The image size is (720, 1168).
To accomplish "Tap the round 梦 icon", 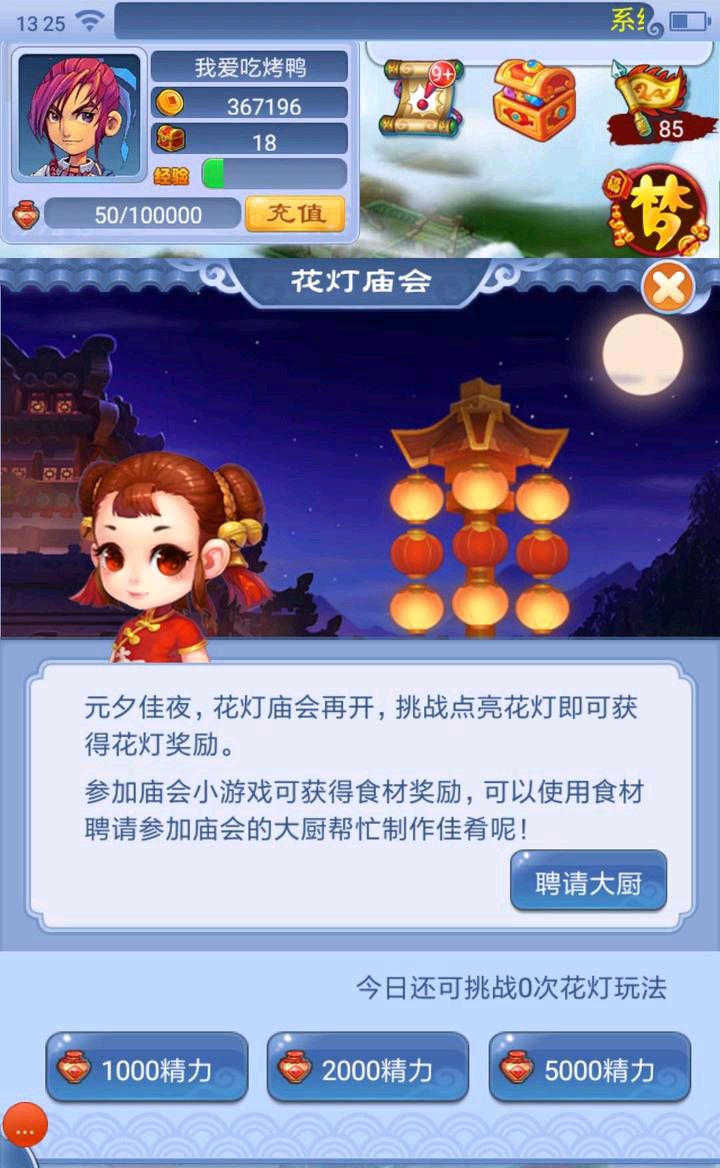I will pos(657,212).
